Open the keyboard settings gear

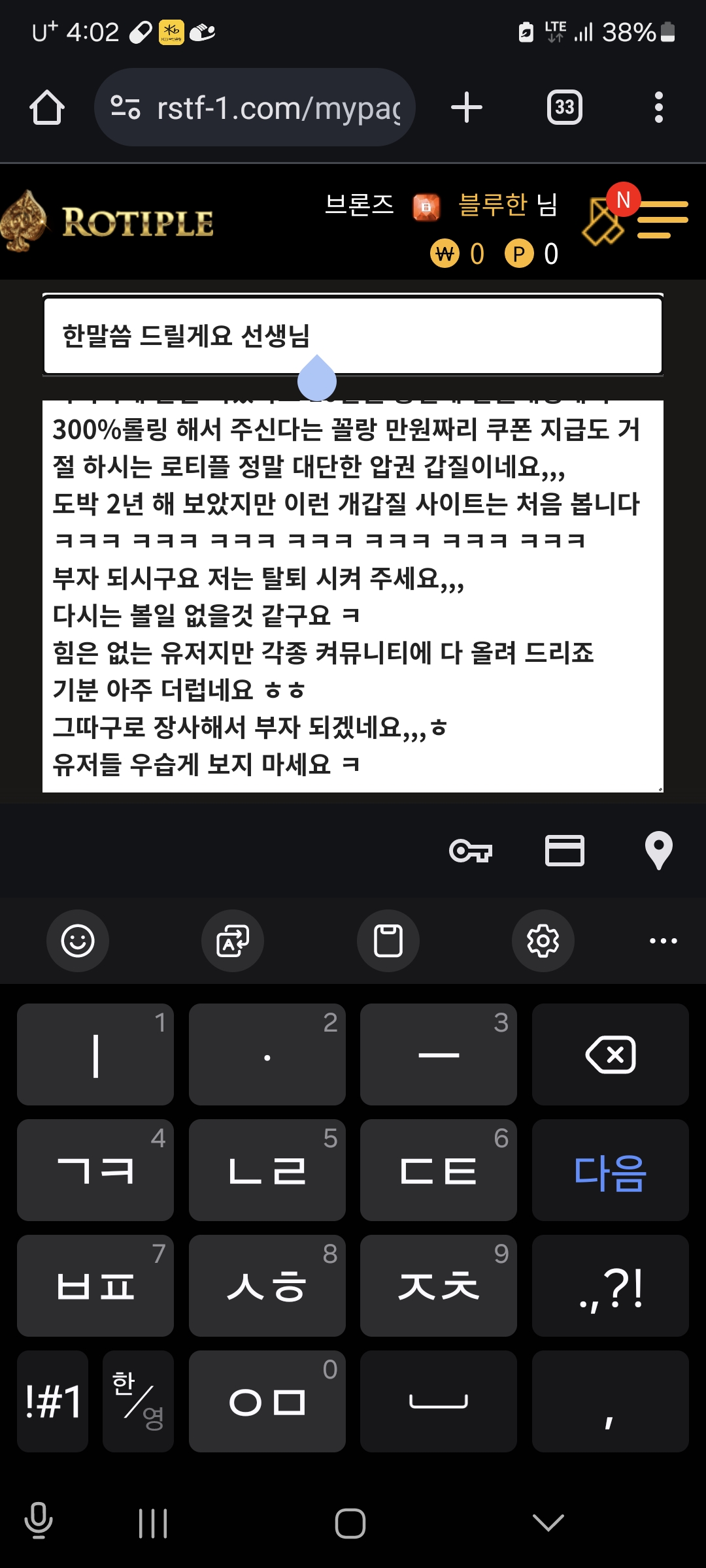pyautogui.click(x=543, y=941)
